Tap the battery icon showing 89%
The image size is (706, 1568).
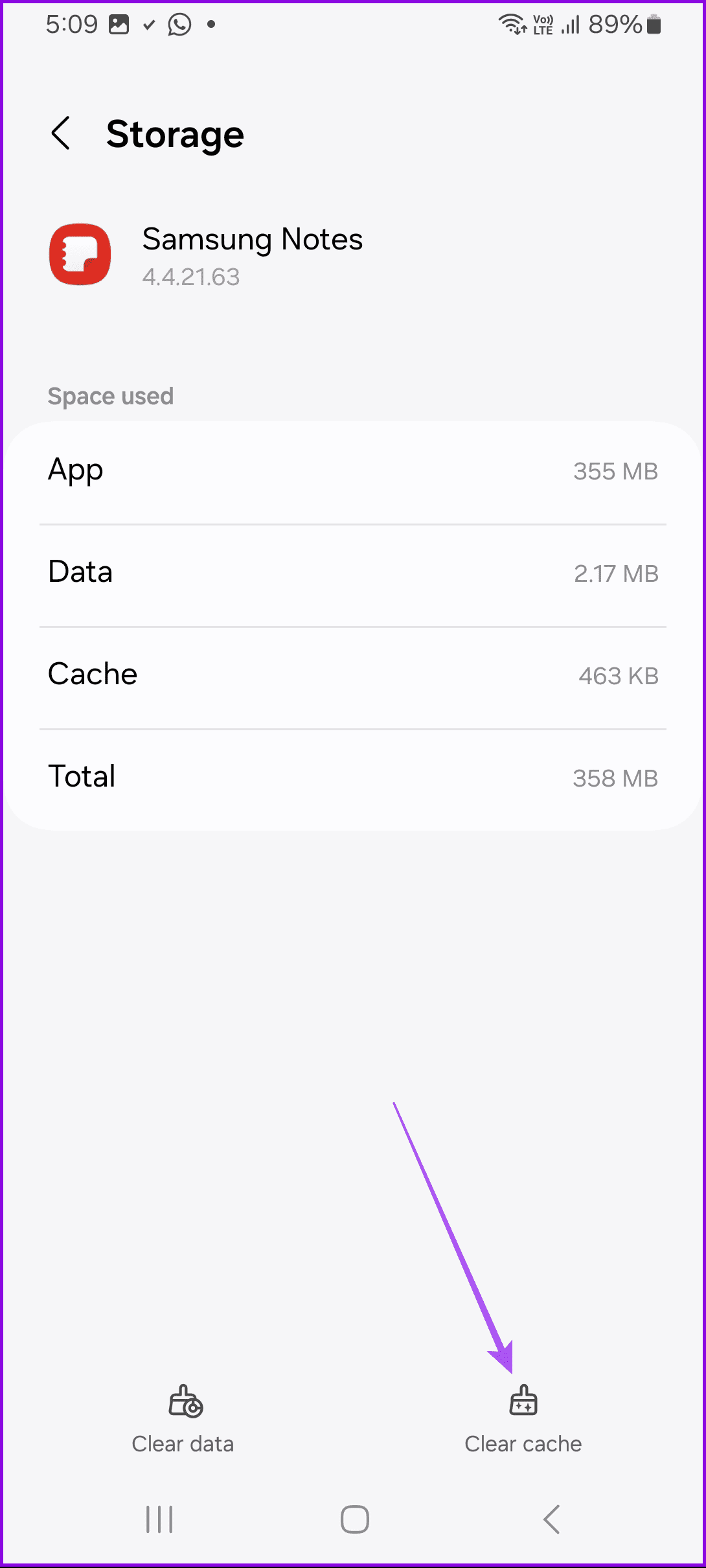[653, 24]
